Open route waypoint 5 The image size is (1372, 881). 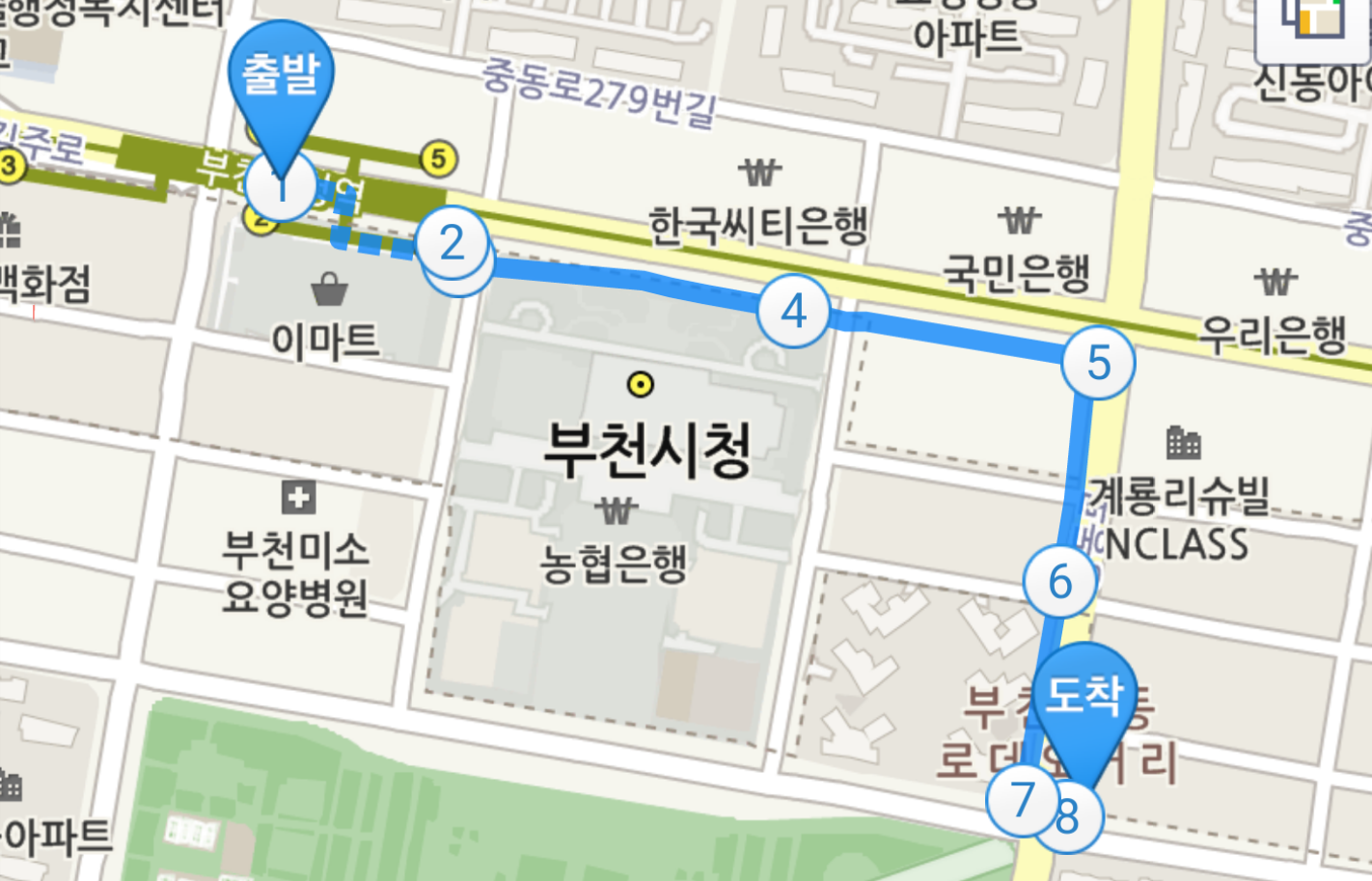pos(1098,363)
